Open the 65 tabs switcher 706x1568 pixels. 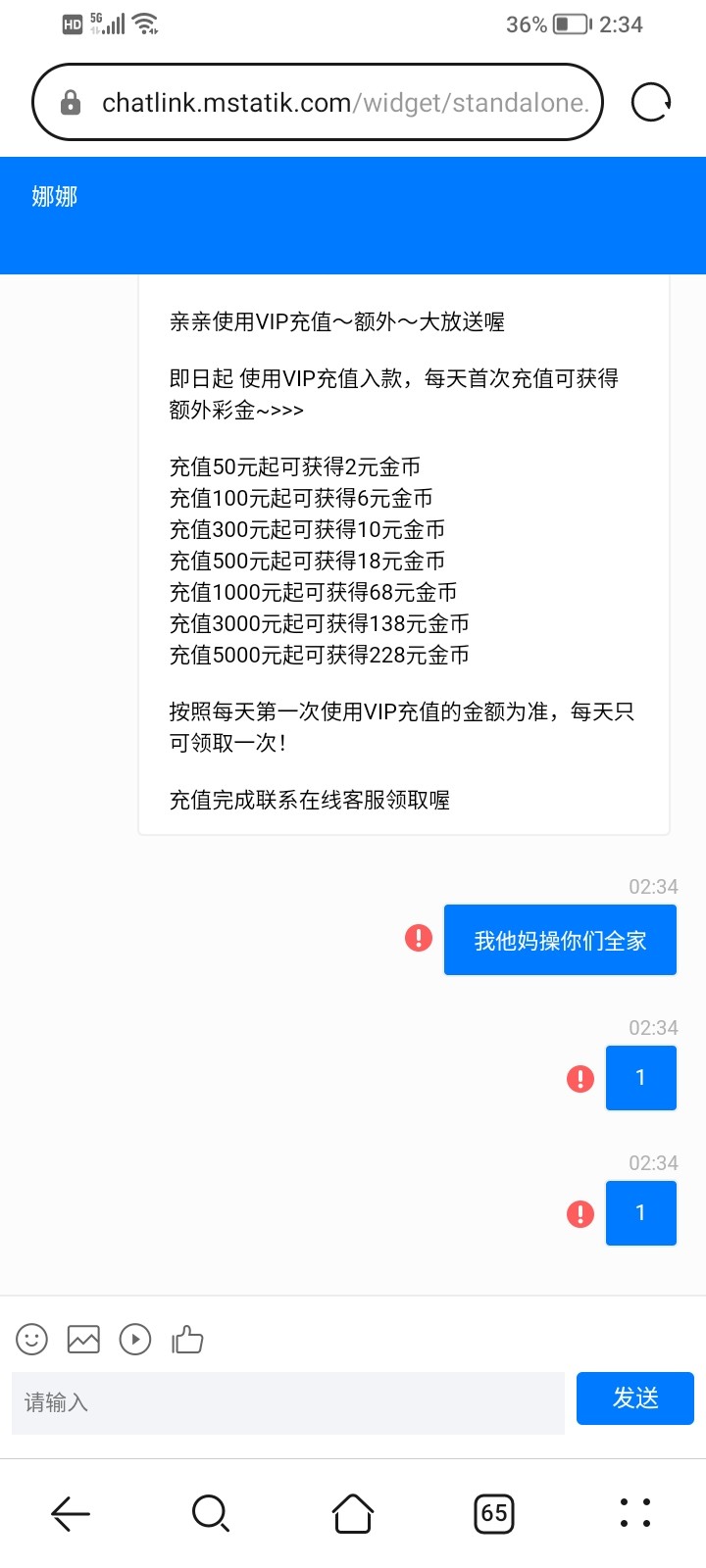tap(494, 1513)
